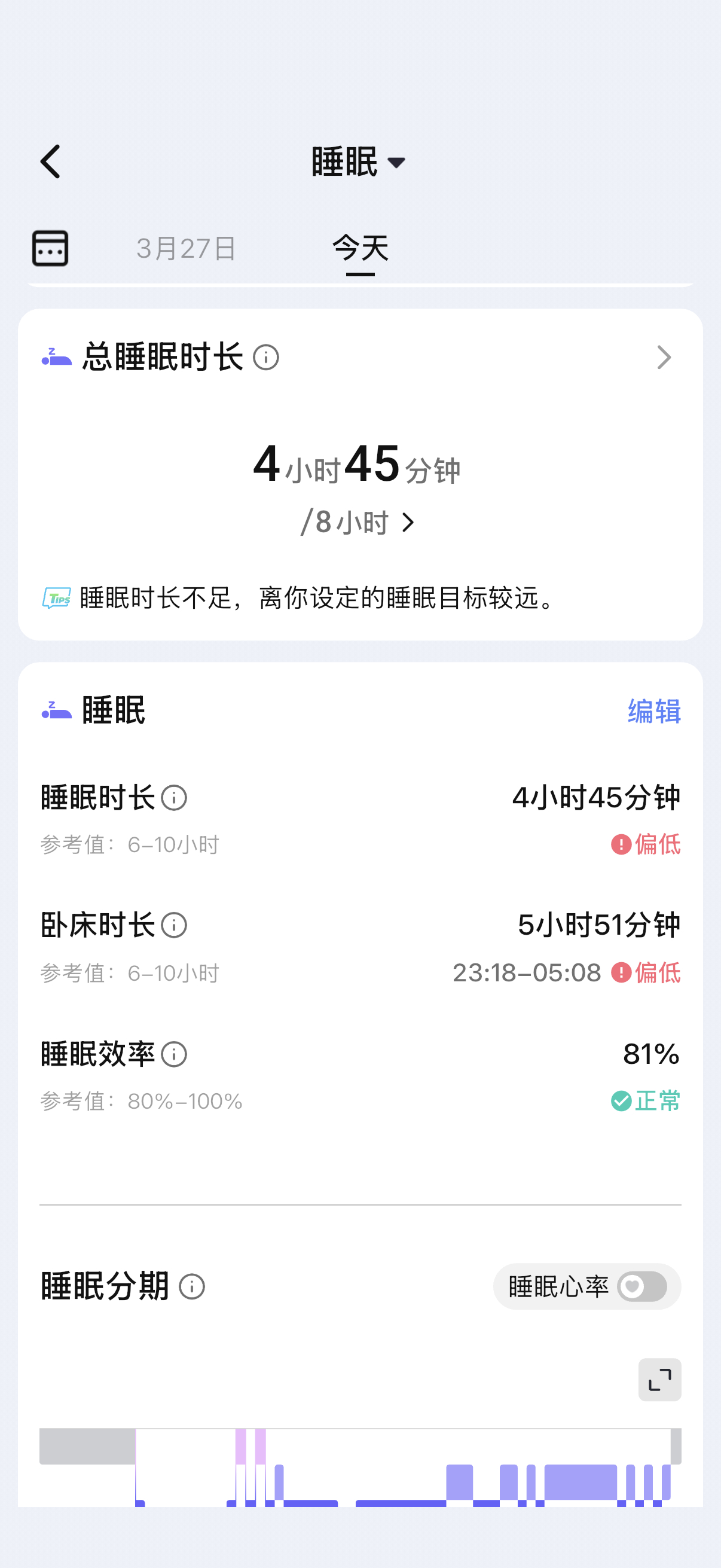
Task: Open the 8小时 sleep goal chevron
Action: coord(409,521)
